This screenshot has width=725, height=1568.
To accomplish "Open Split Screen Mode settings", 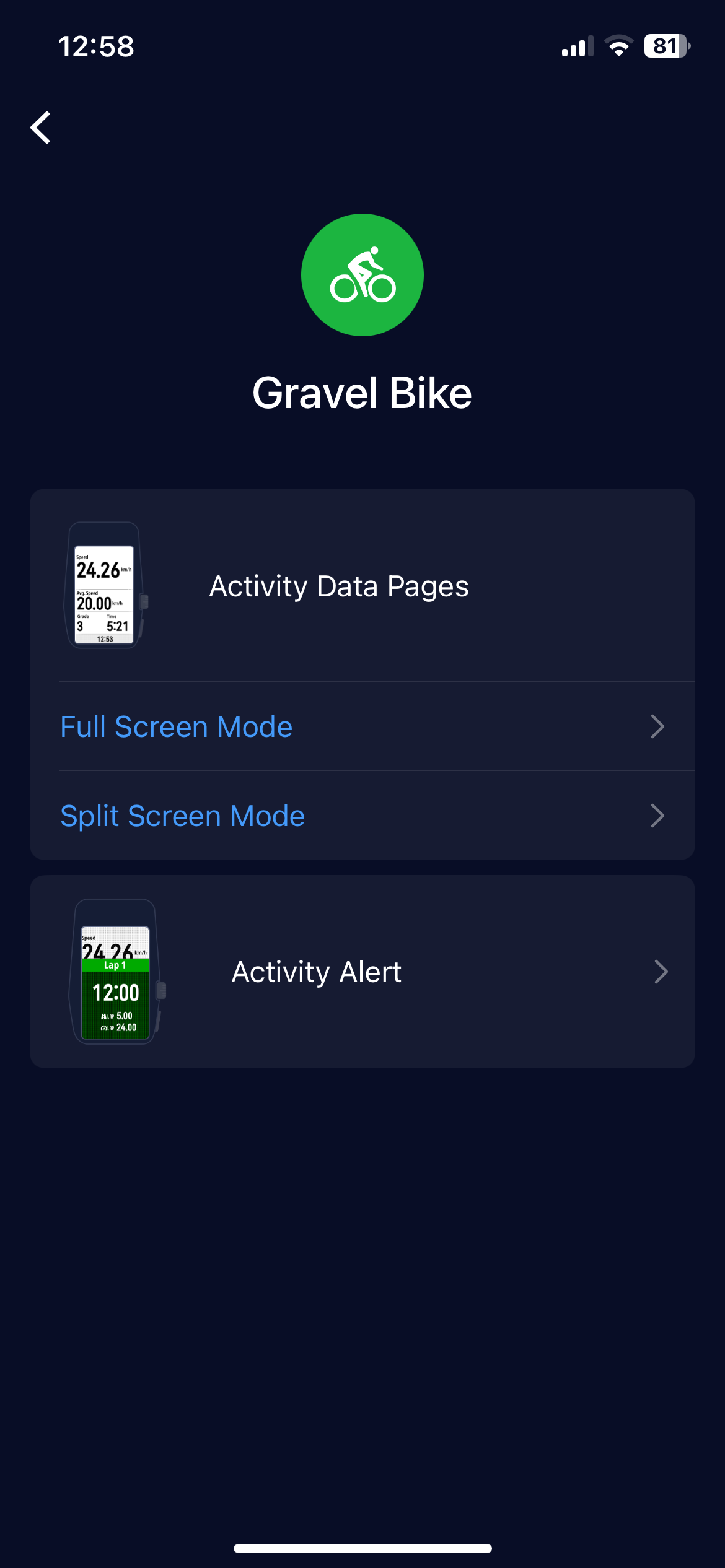I will pos(362,816).
